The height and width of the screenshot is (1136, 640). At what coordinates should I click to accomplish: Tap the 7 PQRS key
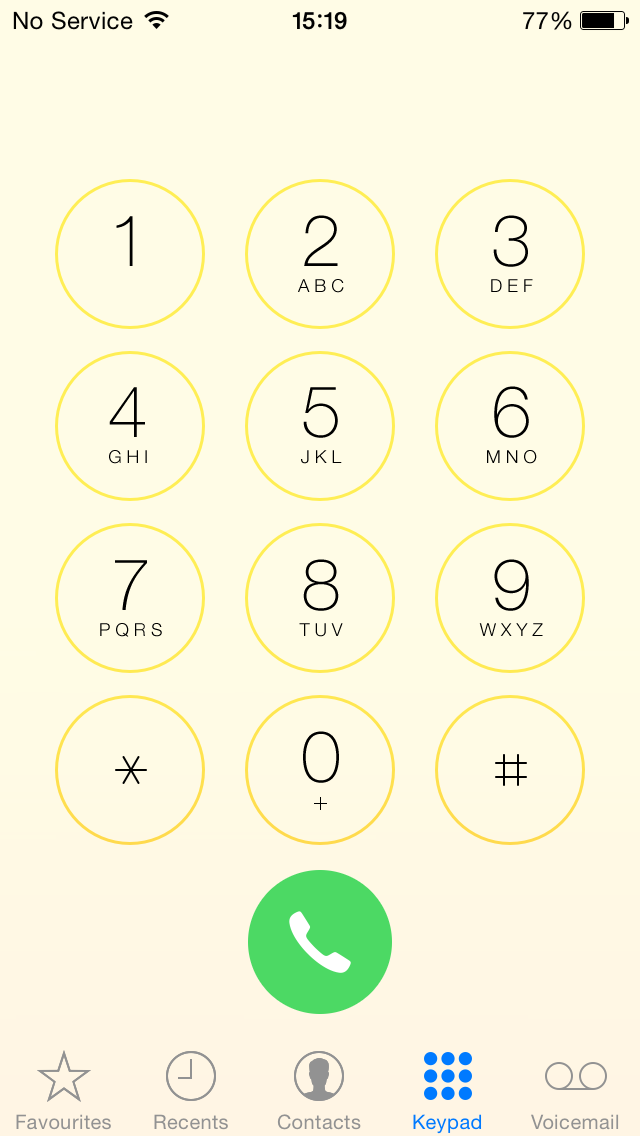[130, 598]
